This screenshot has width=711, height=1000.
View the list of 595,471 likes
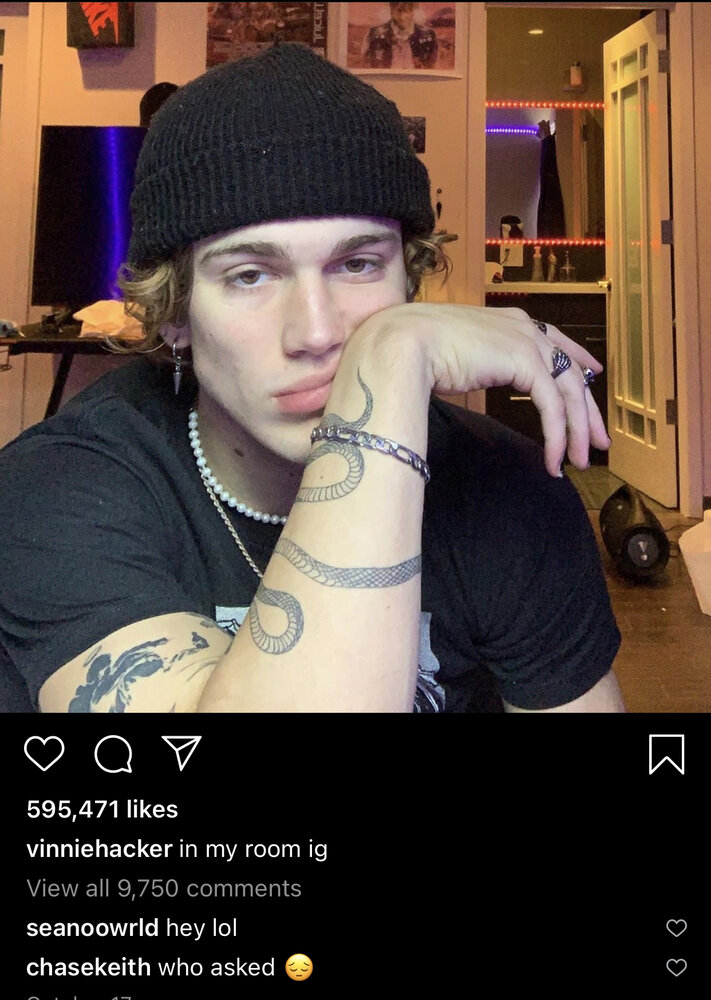click(101, 809)
